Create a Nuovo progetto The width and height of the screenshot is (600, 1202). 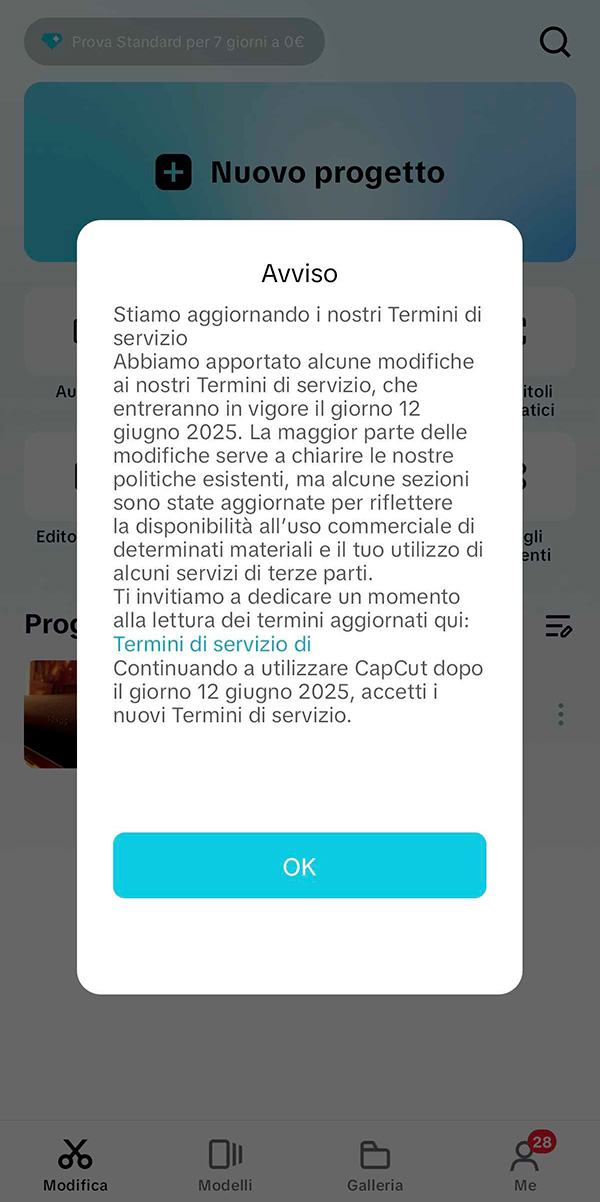click(x=300, y=172)
